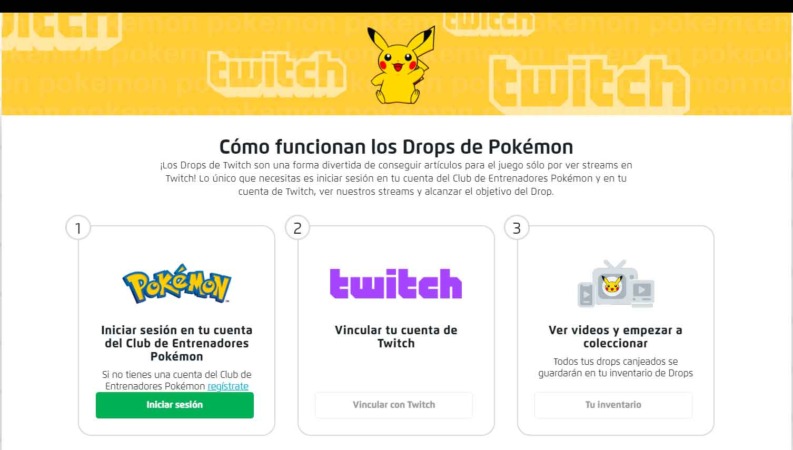
Task: Select Vincular con Twitch button
Action: tap(394, 405)
